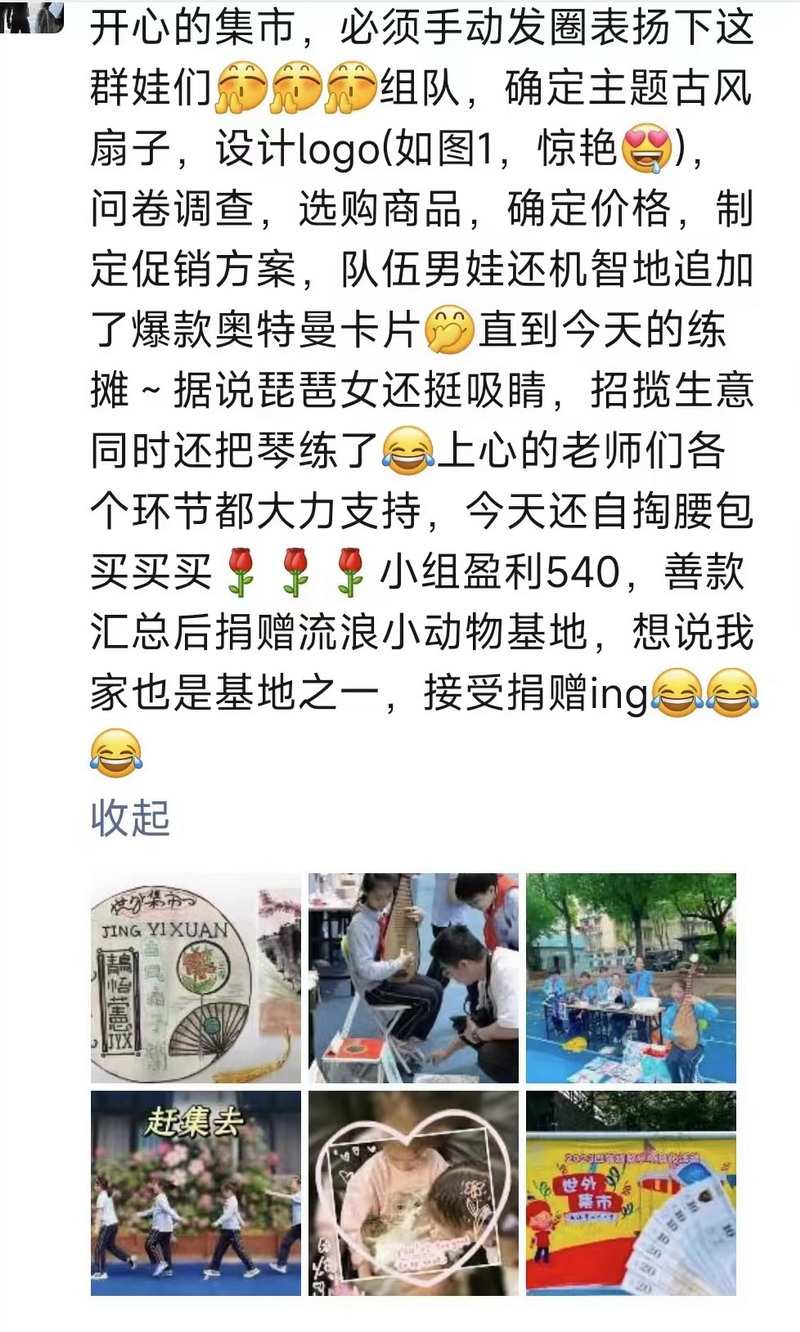Viewport: 800px width, 1332px height.
Task: Open the pipa-playing girl photo
Action: (x=413, y=978)
